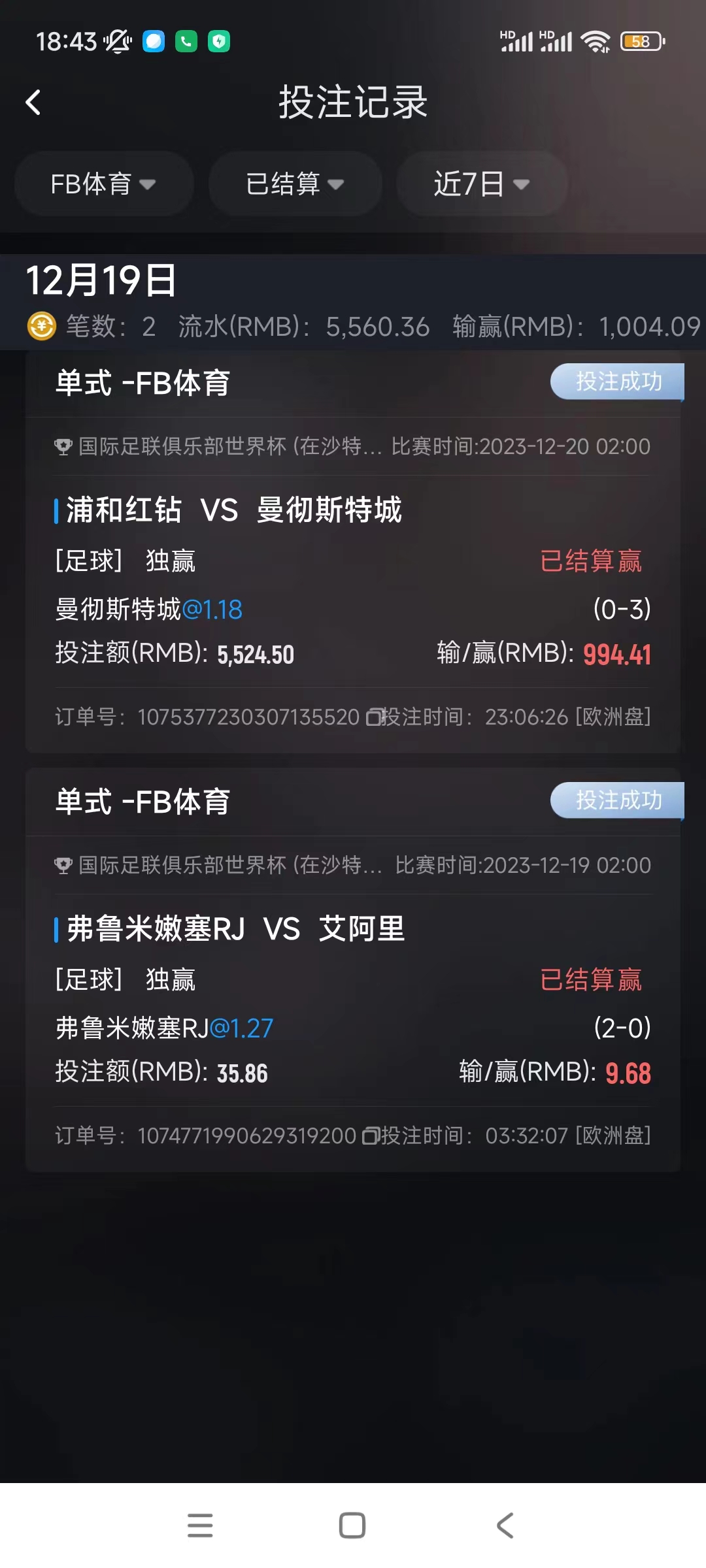Viewport: 706px width, 1568px height.
Task: Open the 浦和红钻 VS 曼彻斯特城 bet card
Action: 234,510
